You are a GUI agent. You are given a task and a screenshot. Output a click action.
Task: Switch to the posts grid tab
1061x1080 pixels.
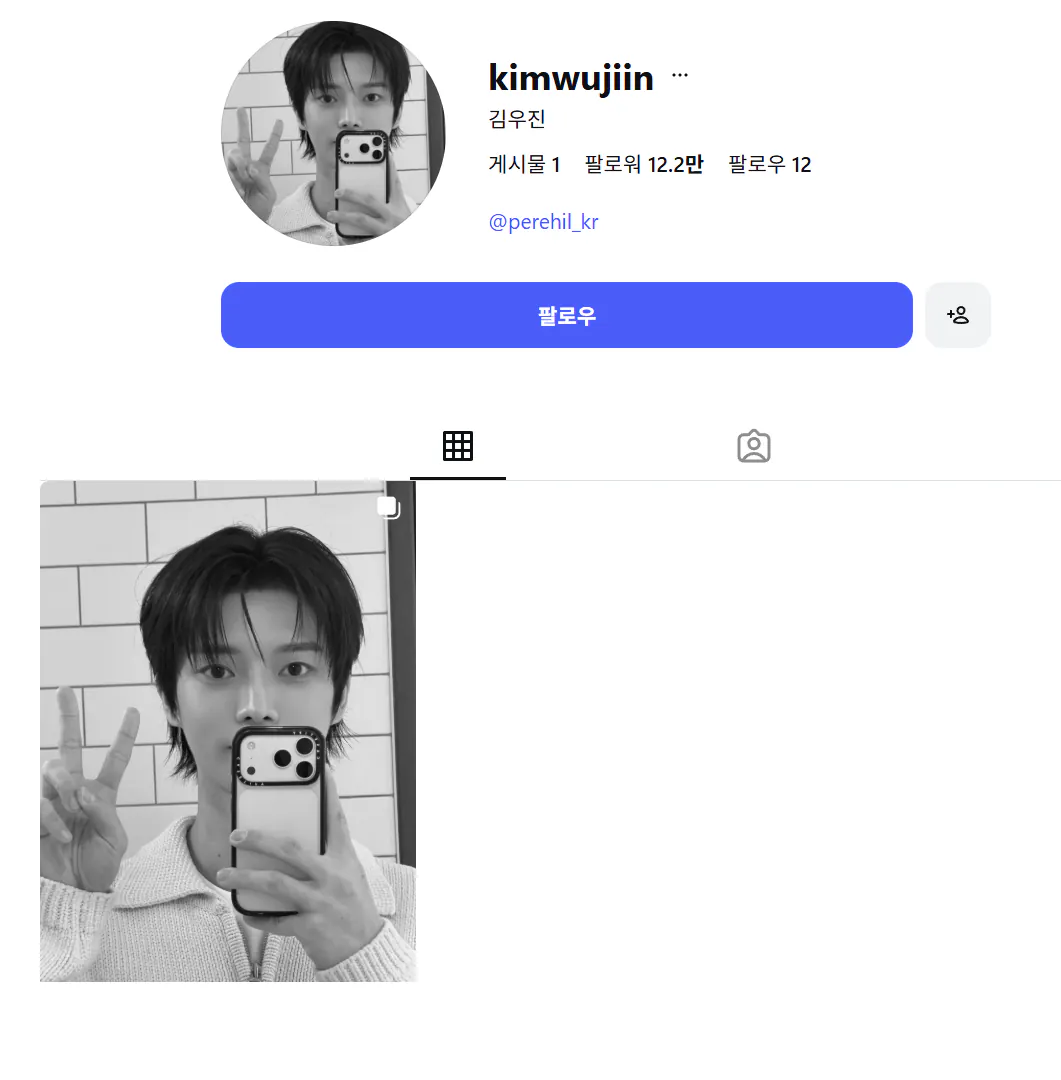coord(457,446)
